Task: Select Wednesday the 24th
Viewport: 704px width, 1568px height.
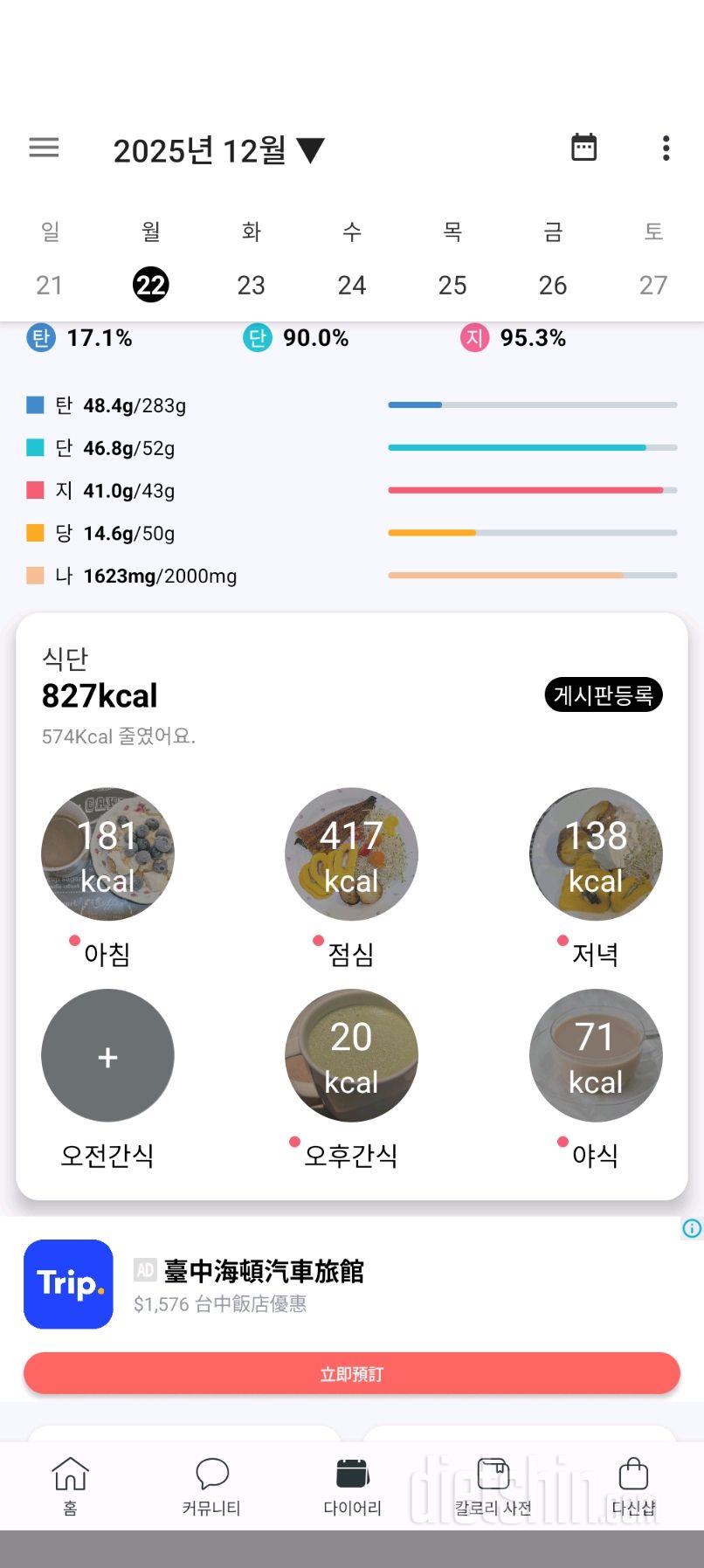Action: [351, 285]
